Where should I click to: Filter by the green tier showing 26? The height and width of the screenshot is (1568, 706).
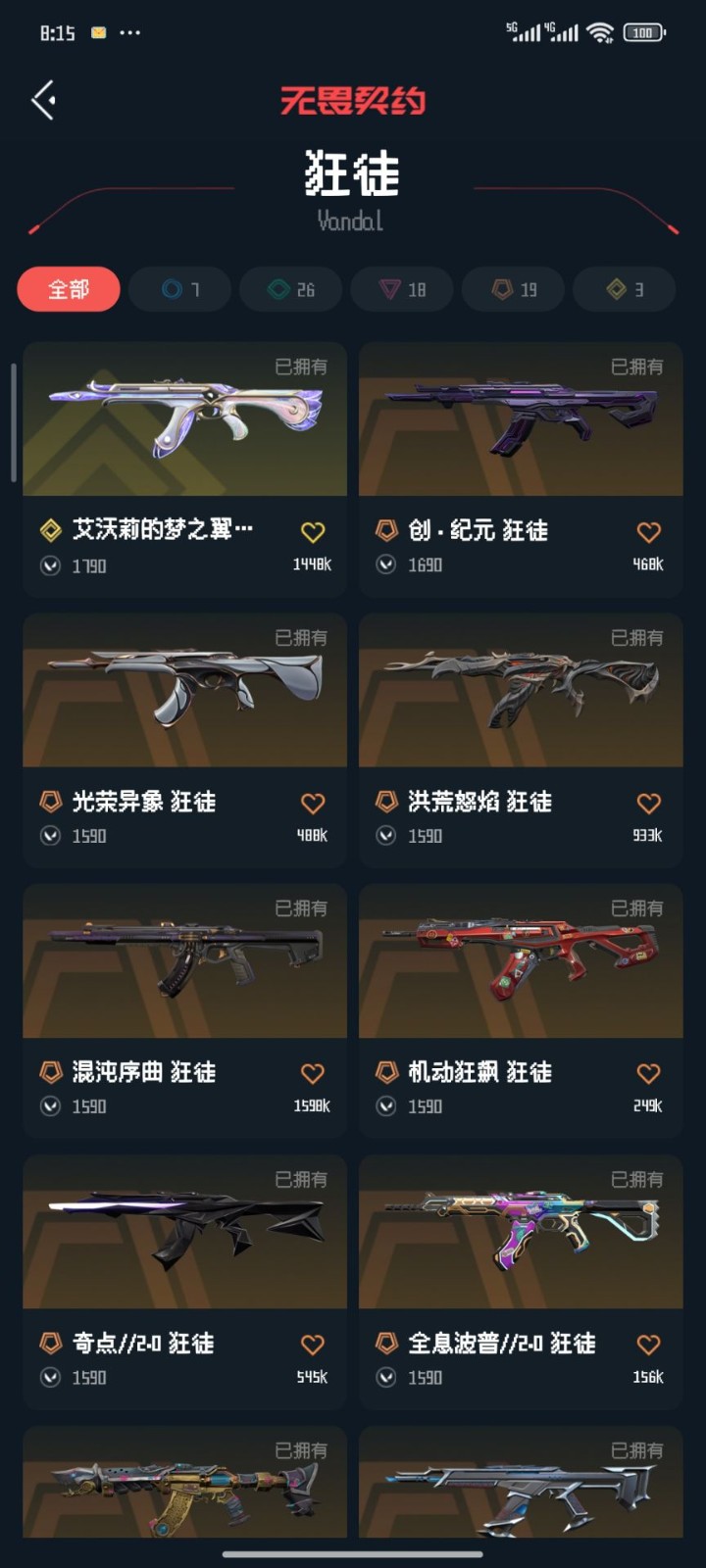point(291,289)
